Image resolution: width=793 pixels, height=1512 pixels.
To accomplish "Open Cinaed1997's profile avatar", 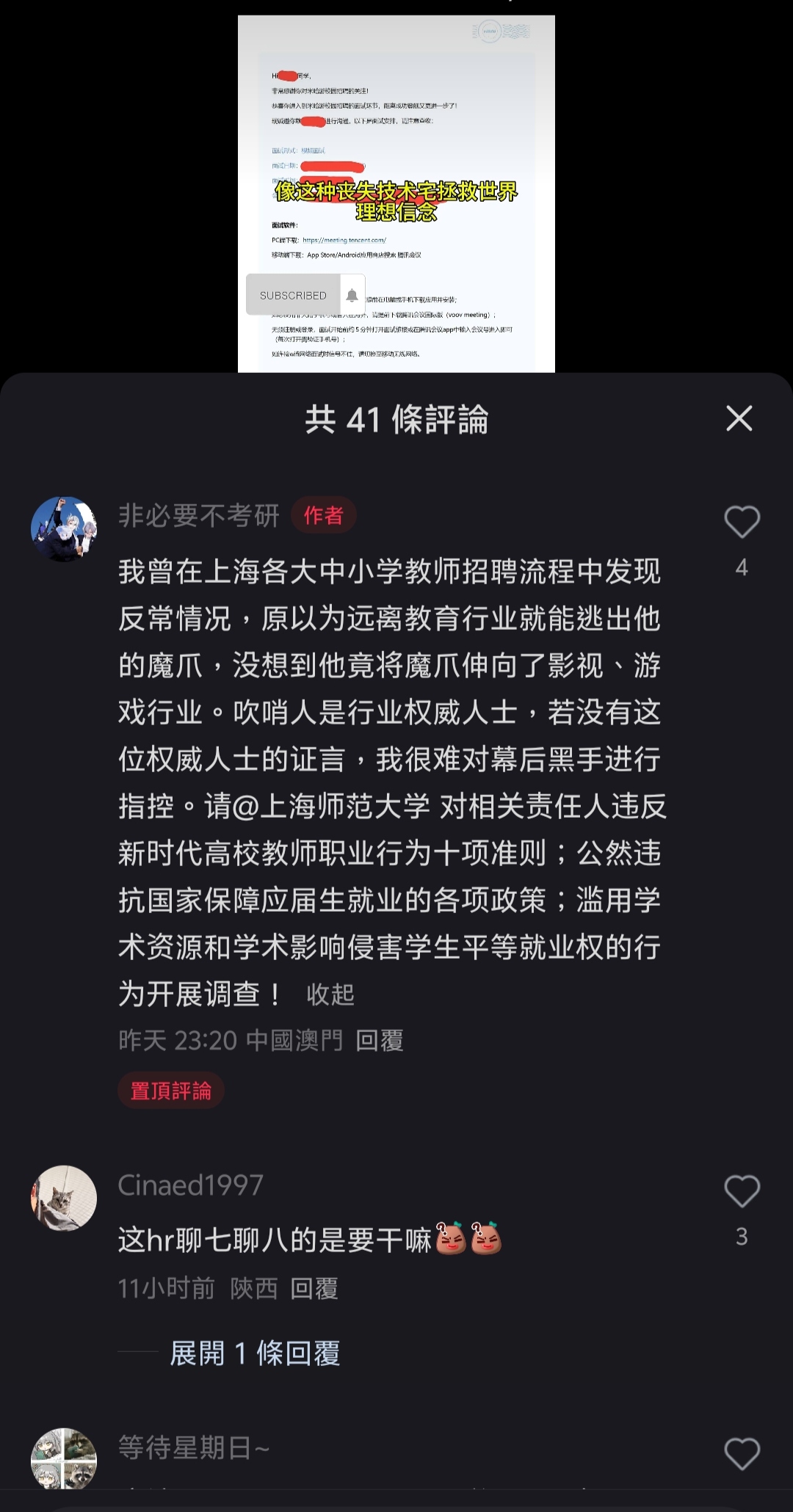I will coord(64,1198).
